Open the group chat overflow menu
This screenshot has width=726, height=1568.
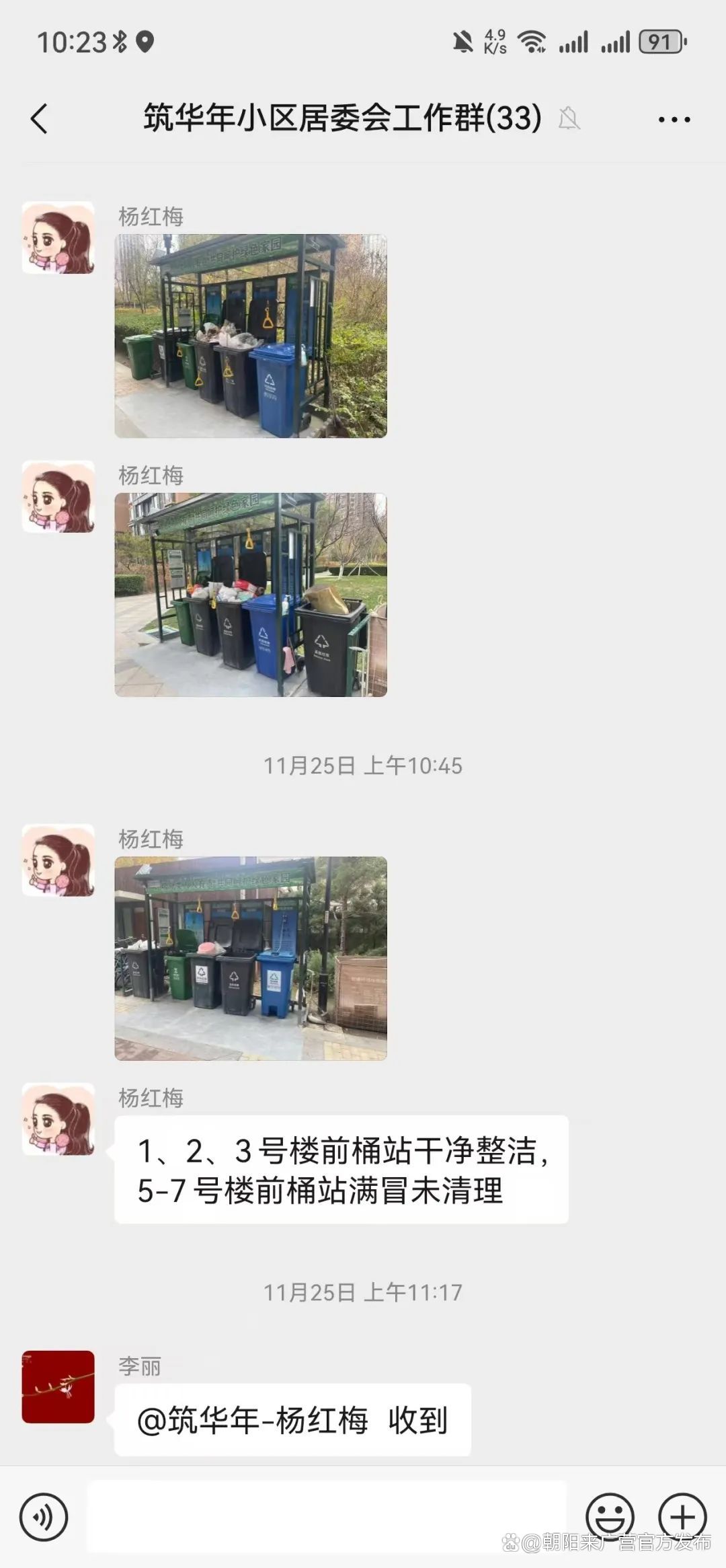[674, 120]
